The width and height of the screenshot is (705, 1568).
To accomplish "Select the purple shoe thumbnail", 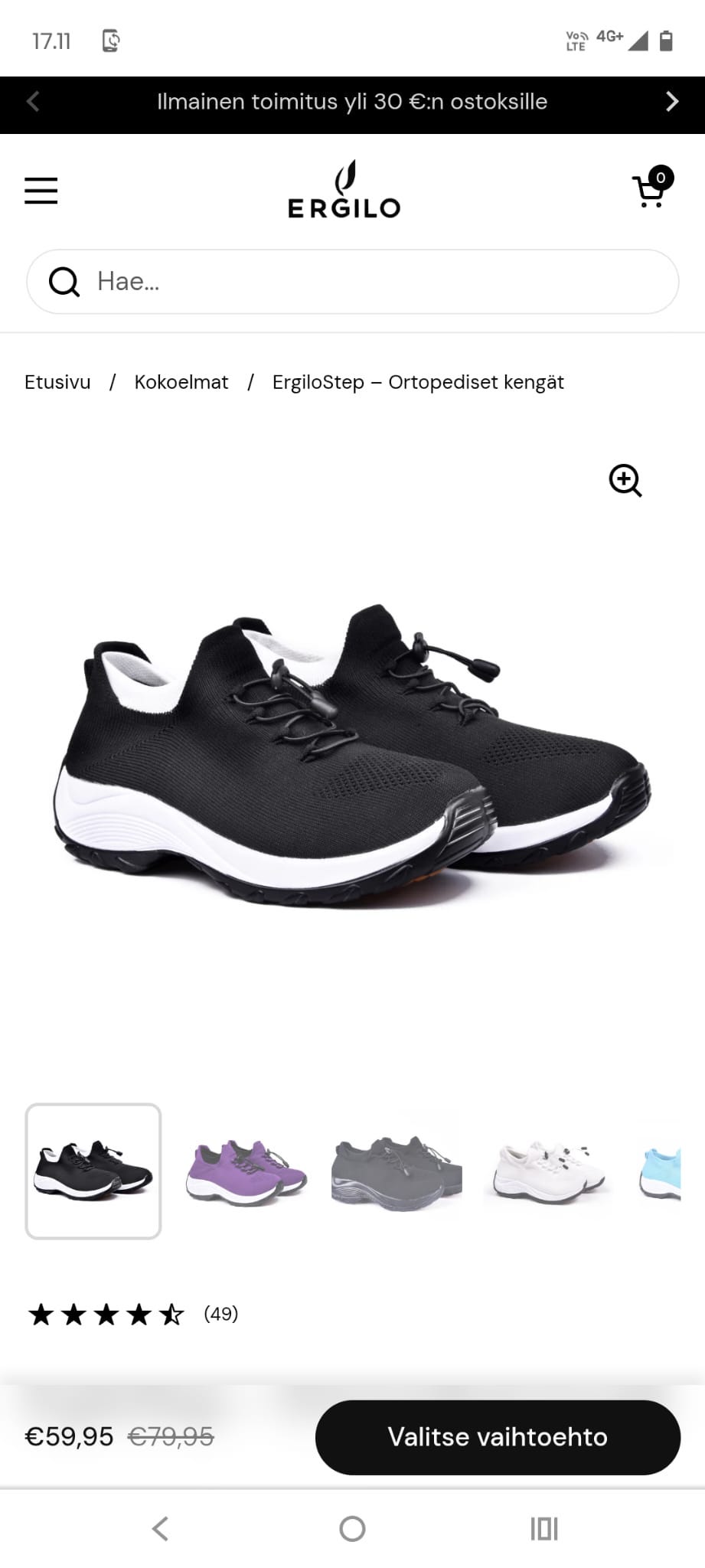I will coord(246,1171).
